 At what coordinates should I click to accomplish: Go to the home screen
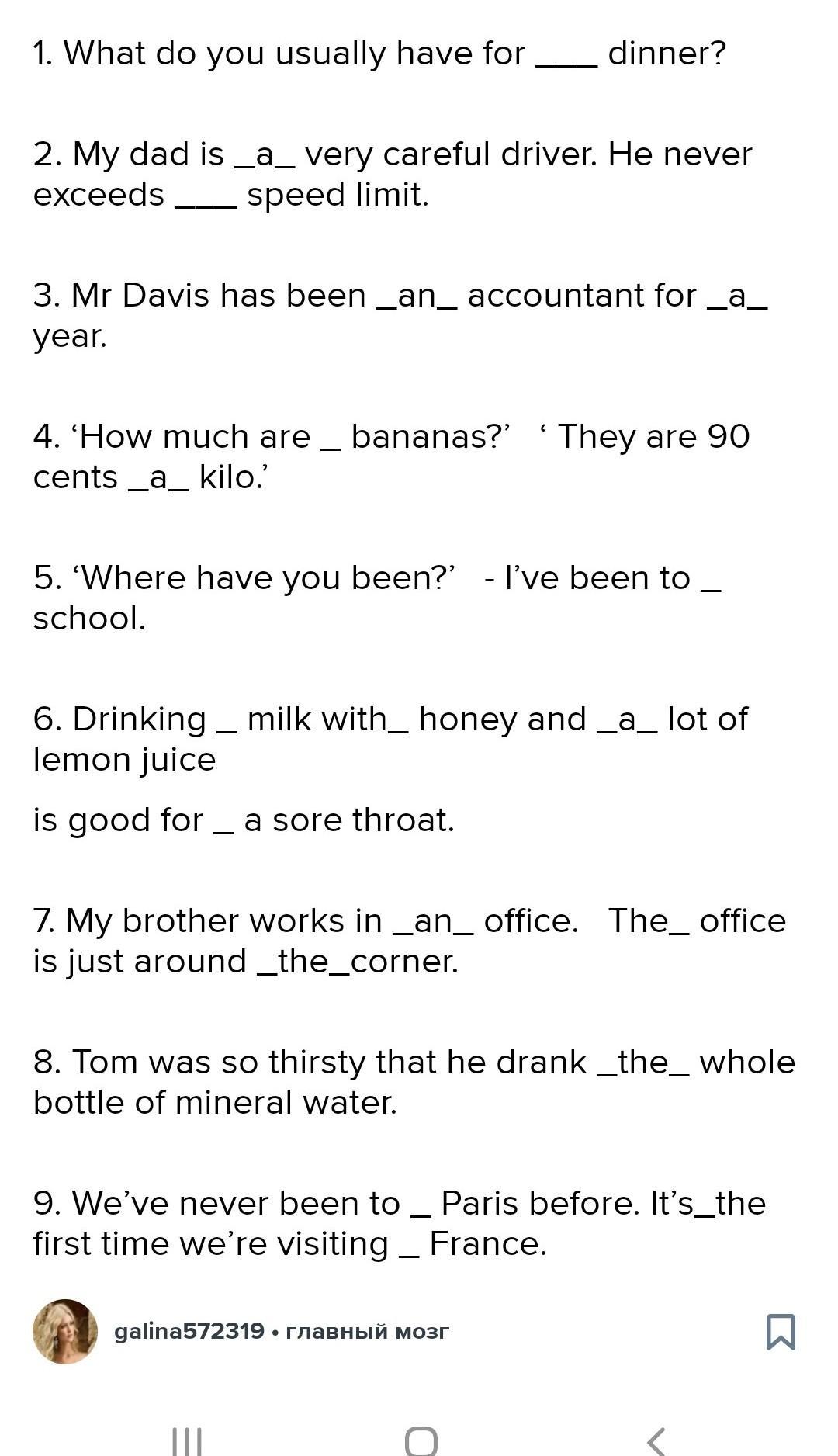[421, 1440]
